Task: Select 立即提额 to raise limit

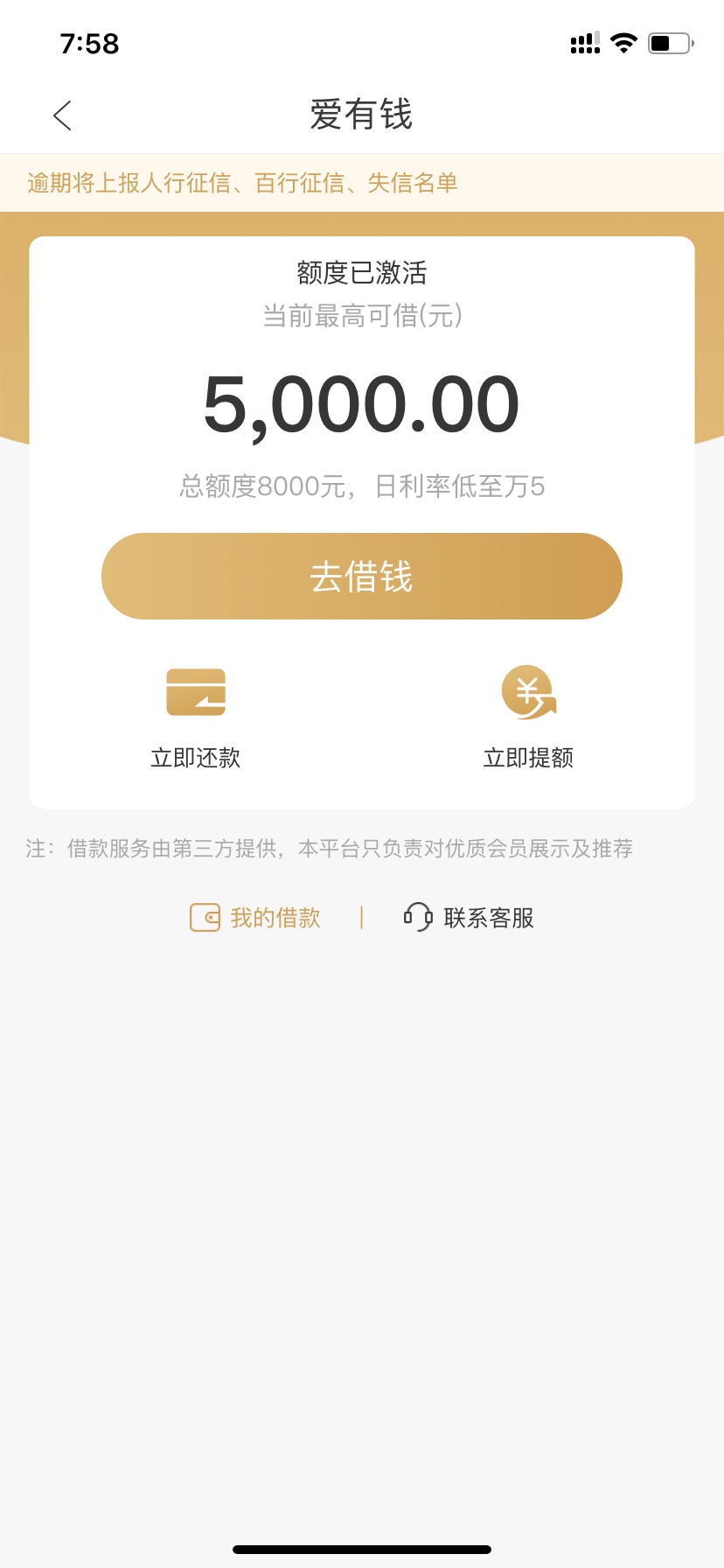Action: click(x=528, y=717)
